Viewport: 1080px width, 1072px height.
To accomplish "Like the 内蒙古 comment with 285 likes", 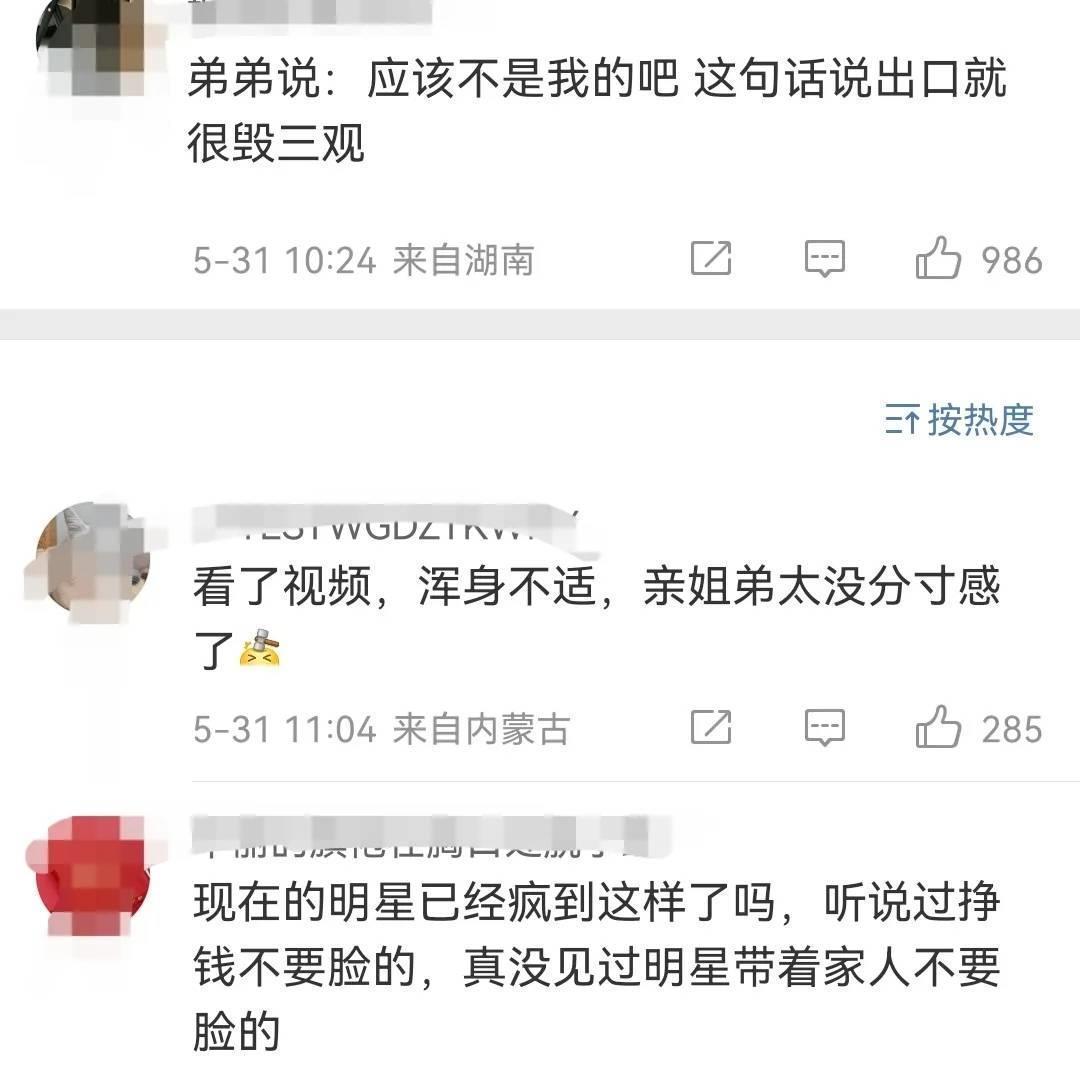I will coord(938,728).
